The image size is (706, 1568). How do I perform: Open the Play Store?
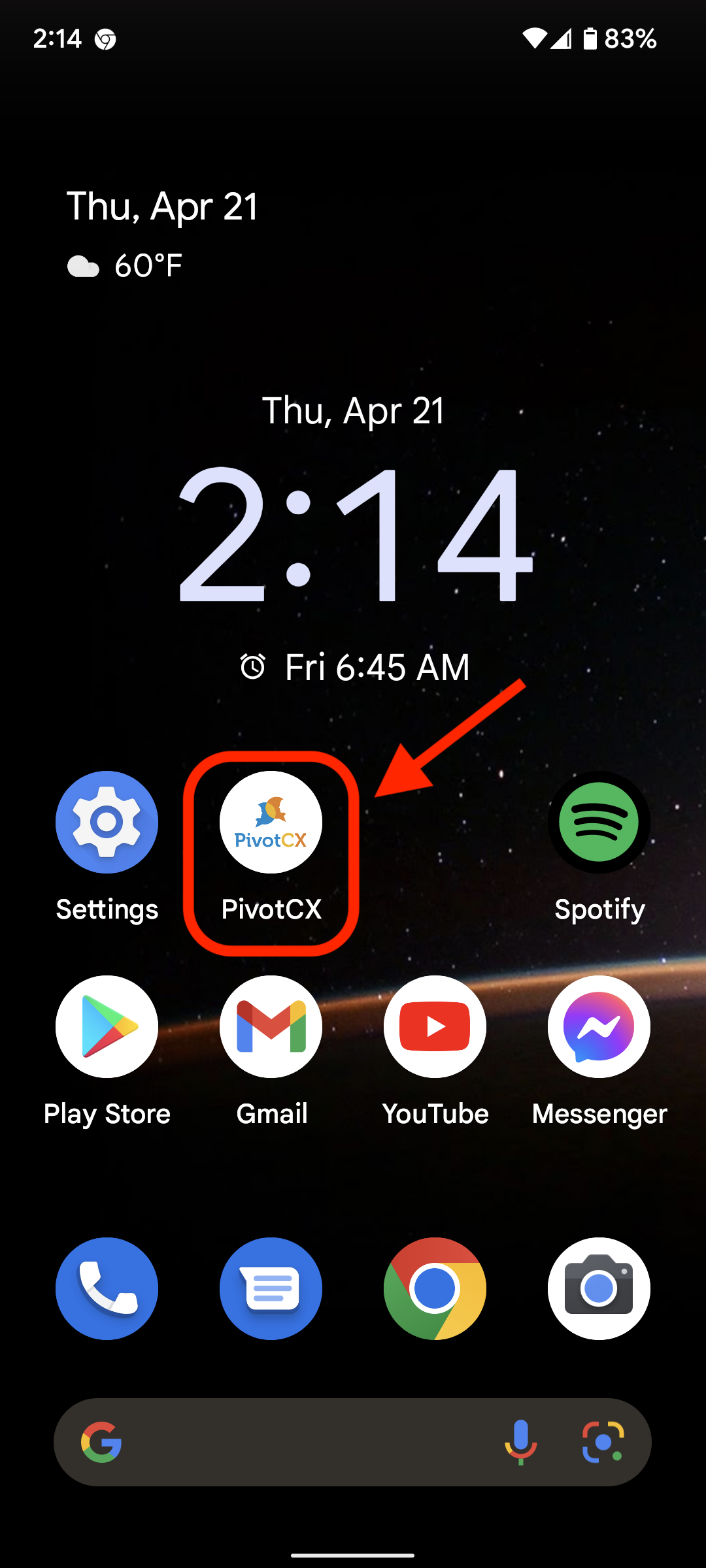pos(107,1027)
